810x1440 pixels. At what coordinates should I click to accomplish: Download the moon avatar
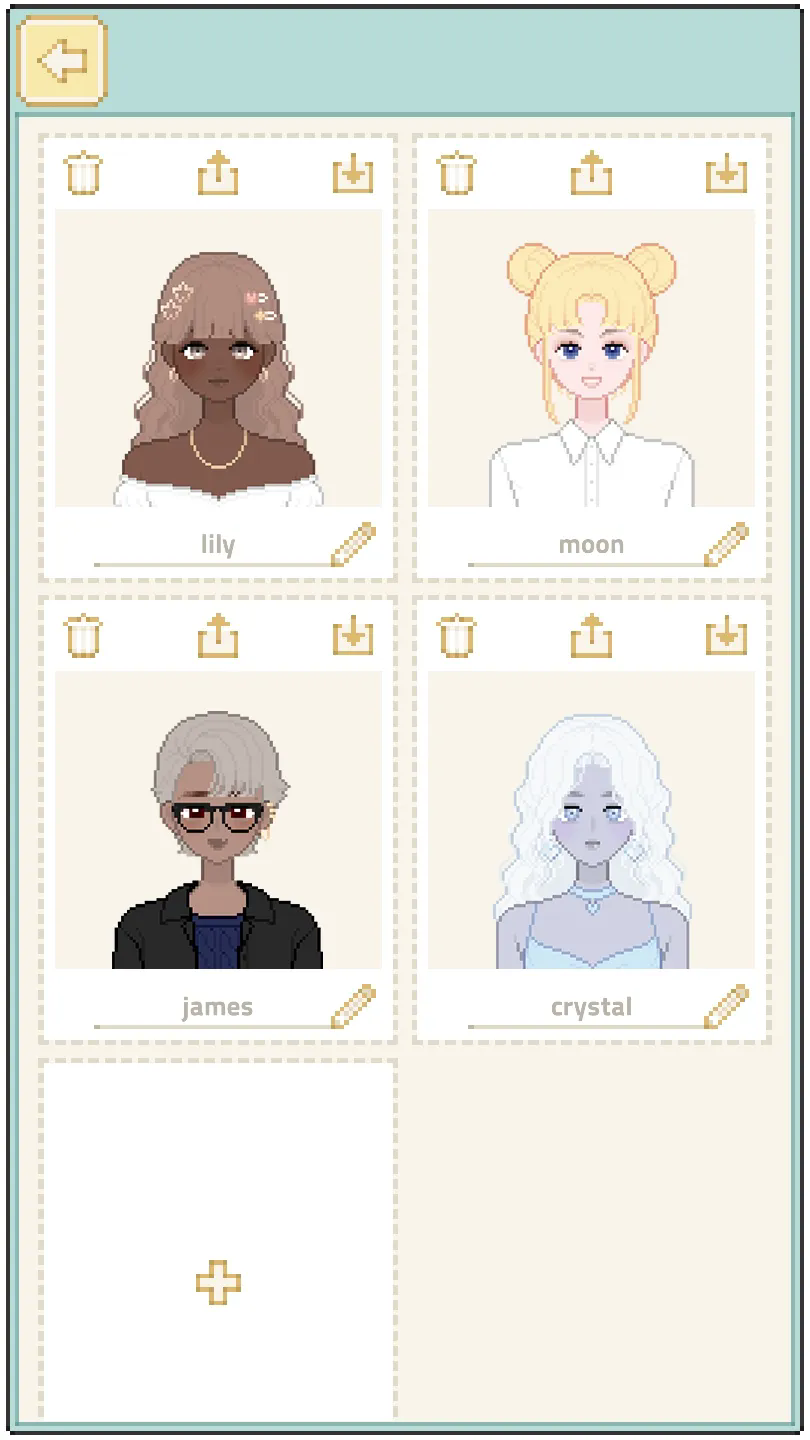coord(726,173)
